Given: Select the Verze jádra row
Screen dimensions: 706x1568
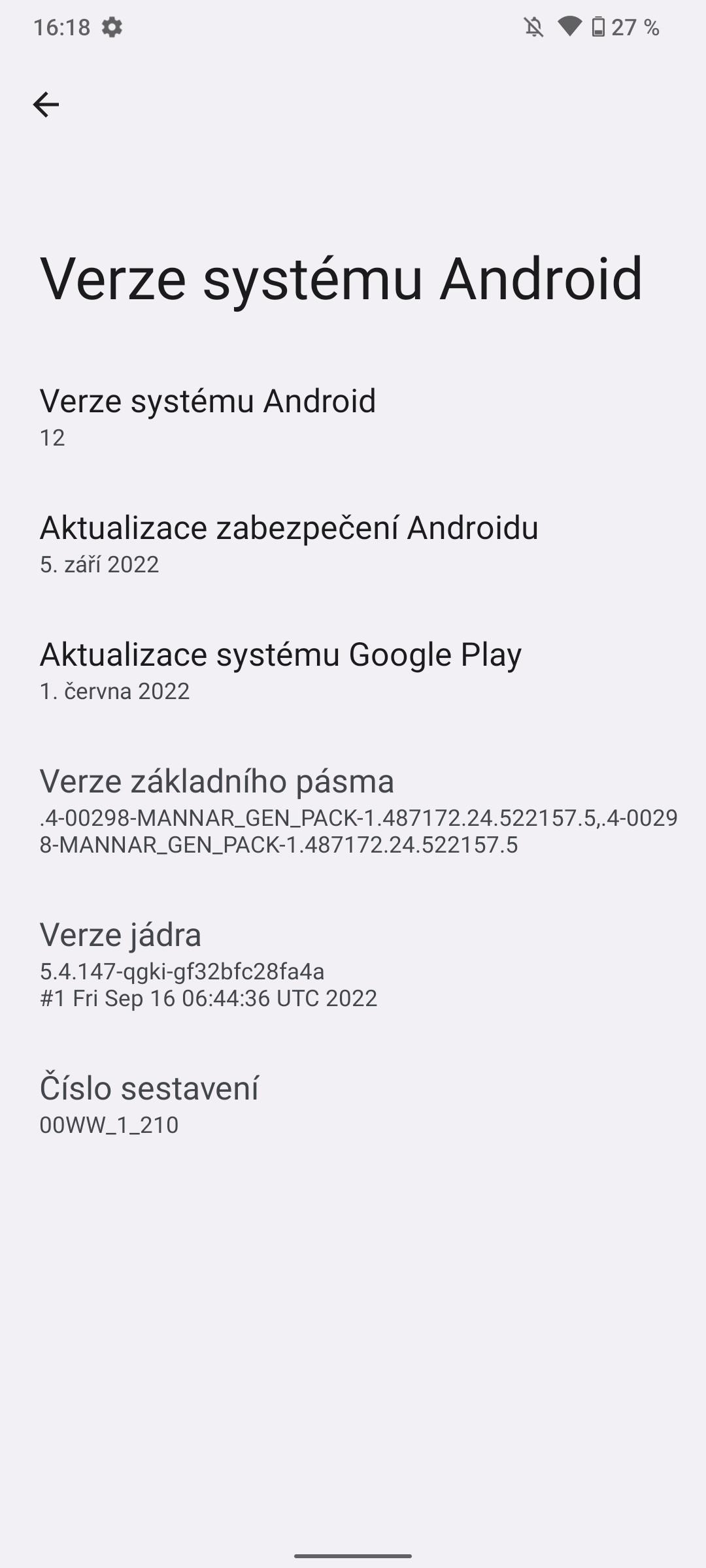Looking at the screenshot, I should pos(353,964).
